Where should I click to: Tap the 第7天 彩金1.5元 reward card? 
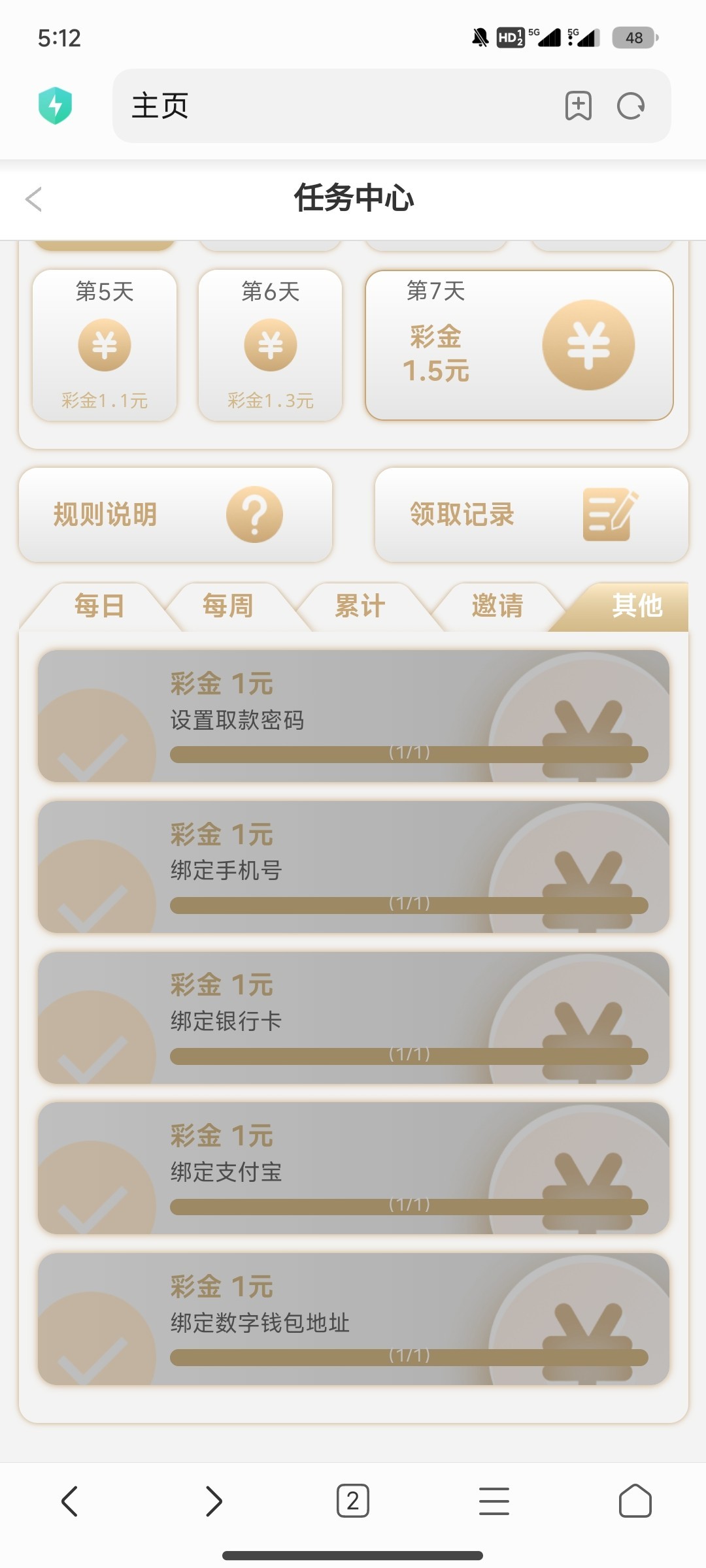click(520, 345)
